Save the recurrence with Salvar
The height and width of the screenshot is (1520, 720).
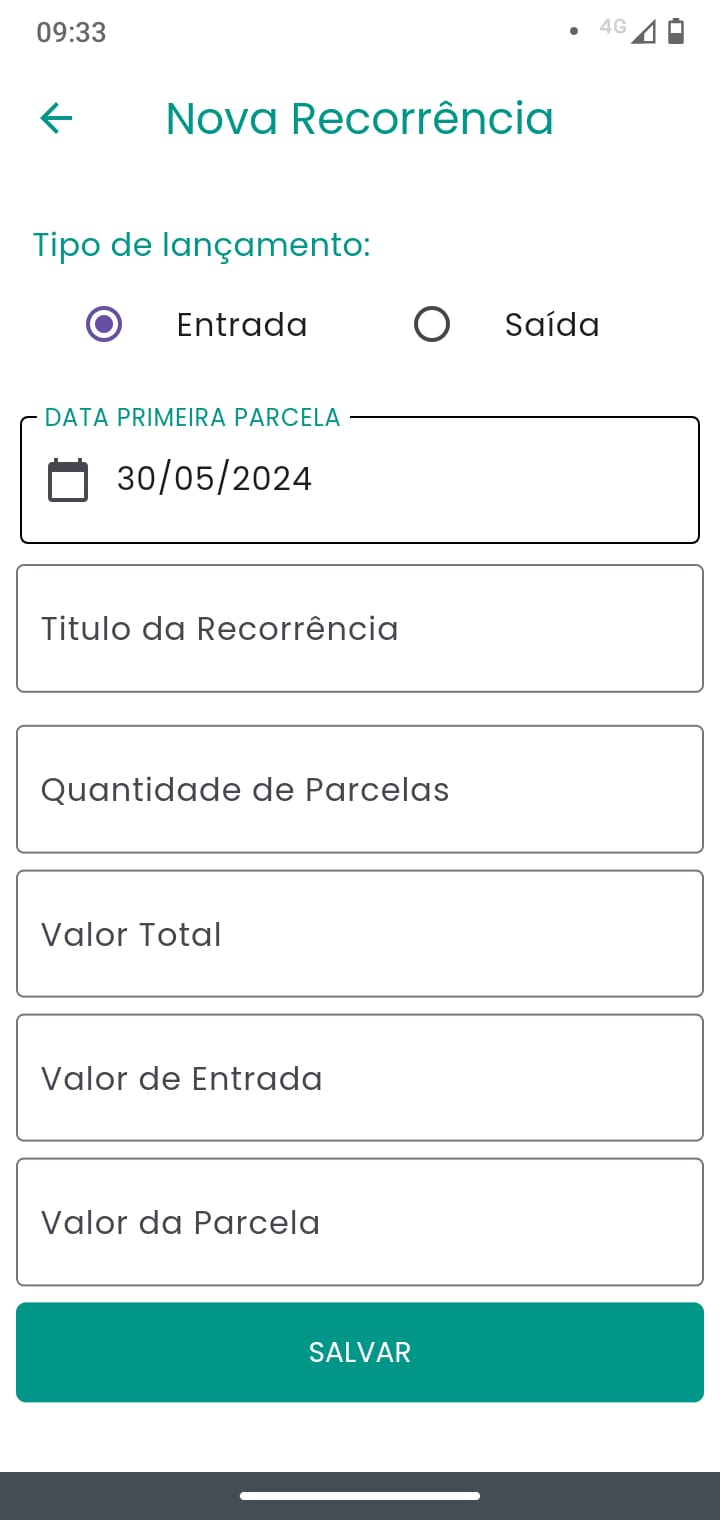[x=360, y=1352]
